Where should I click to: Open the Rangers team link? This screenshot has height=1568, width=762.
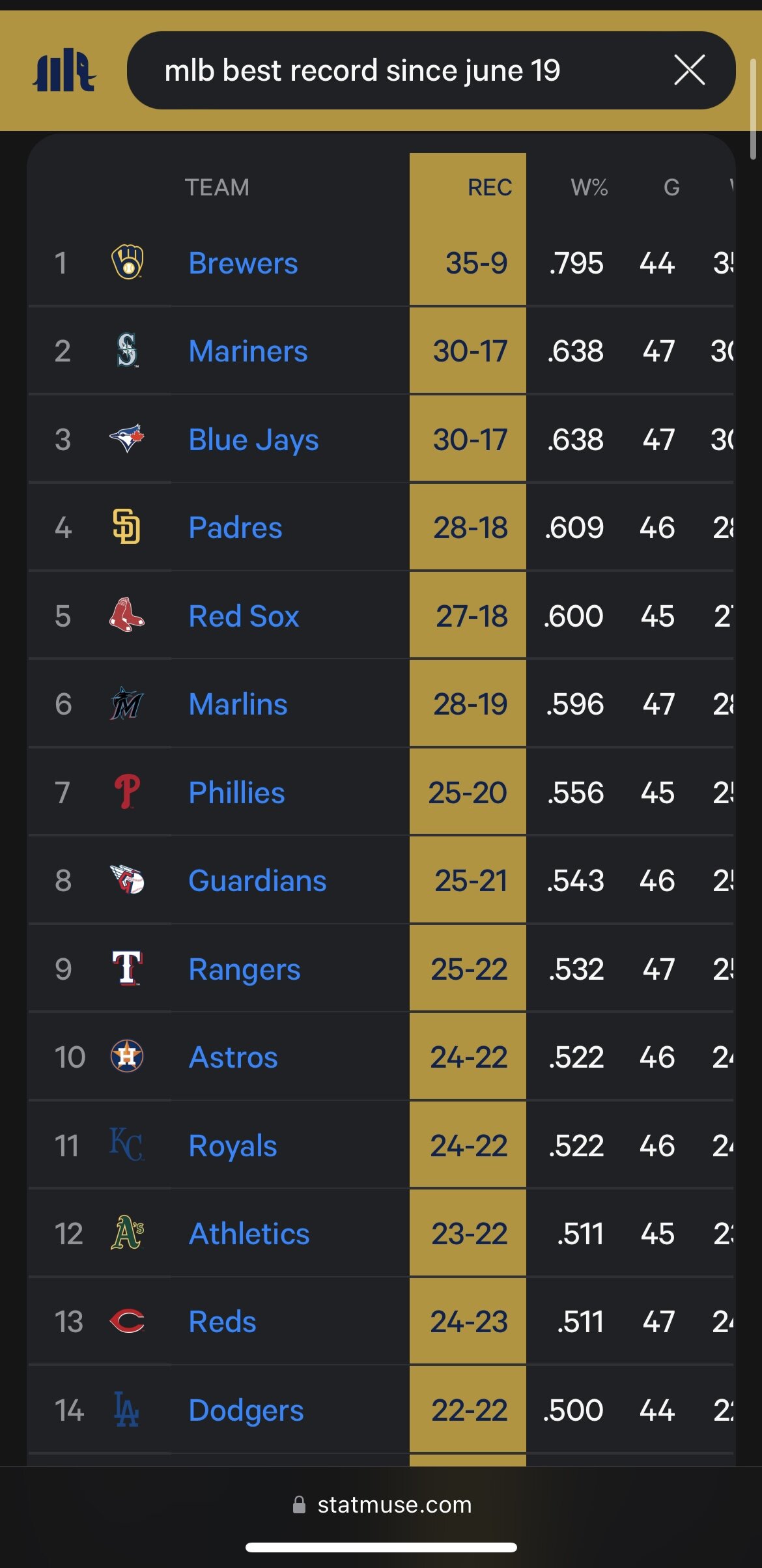point(244,969)
